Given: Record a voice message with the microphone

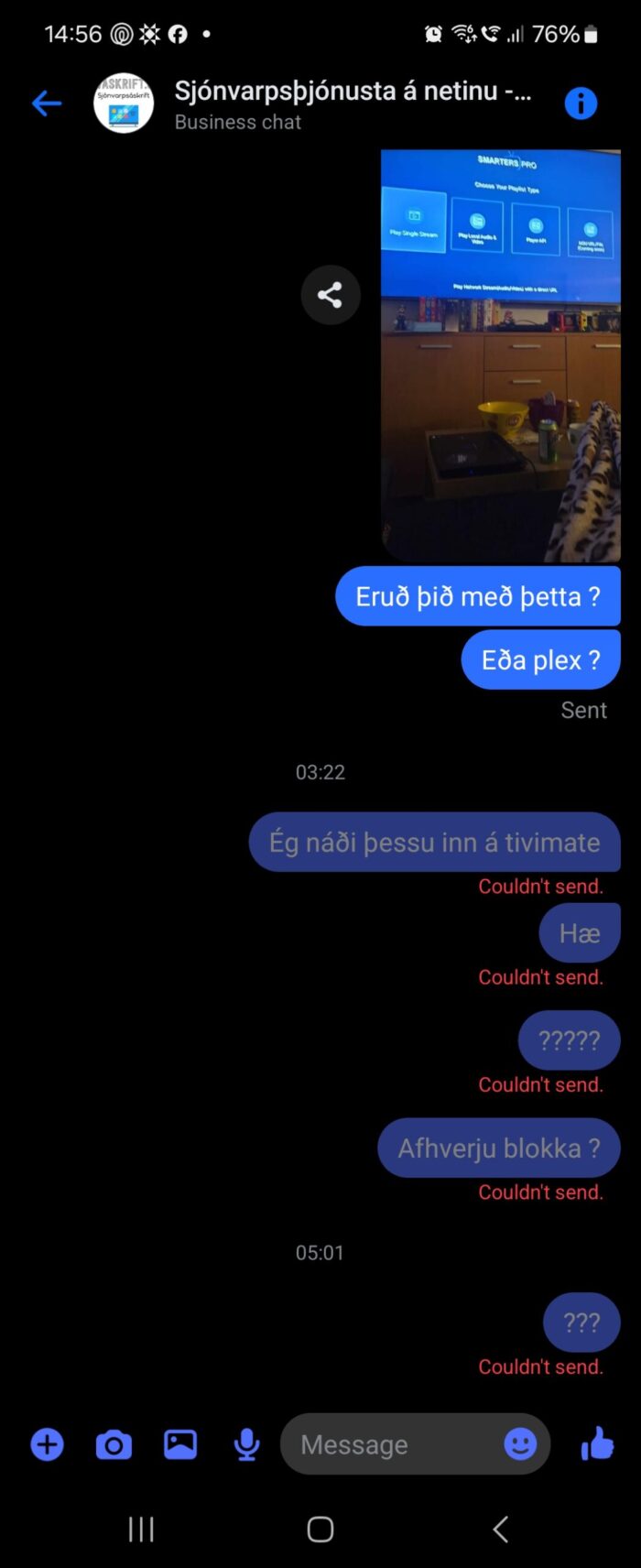Looking at the screenshot, I should (246, 1444).
